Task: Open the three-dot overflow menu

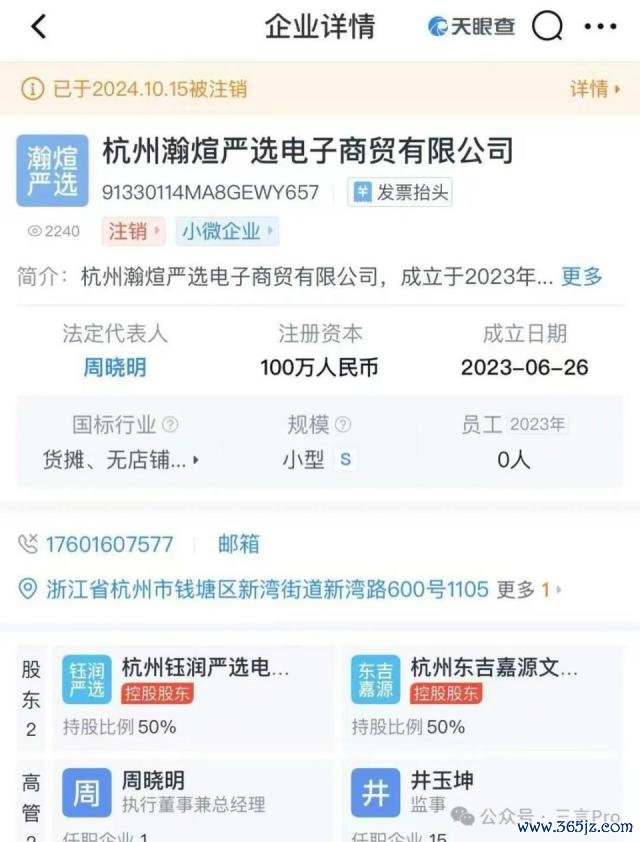Action: point(600,27)
